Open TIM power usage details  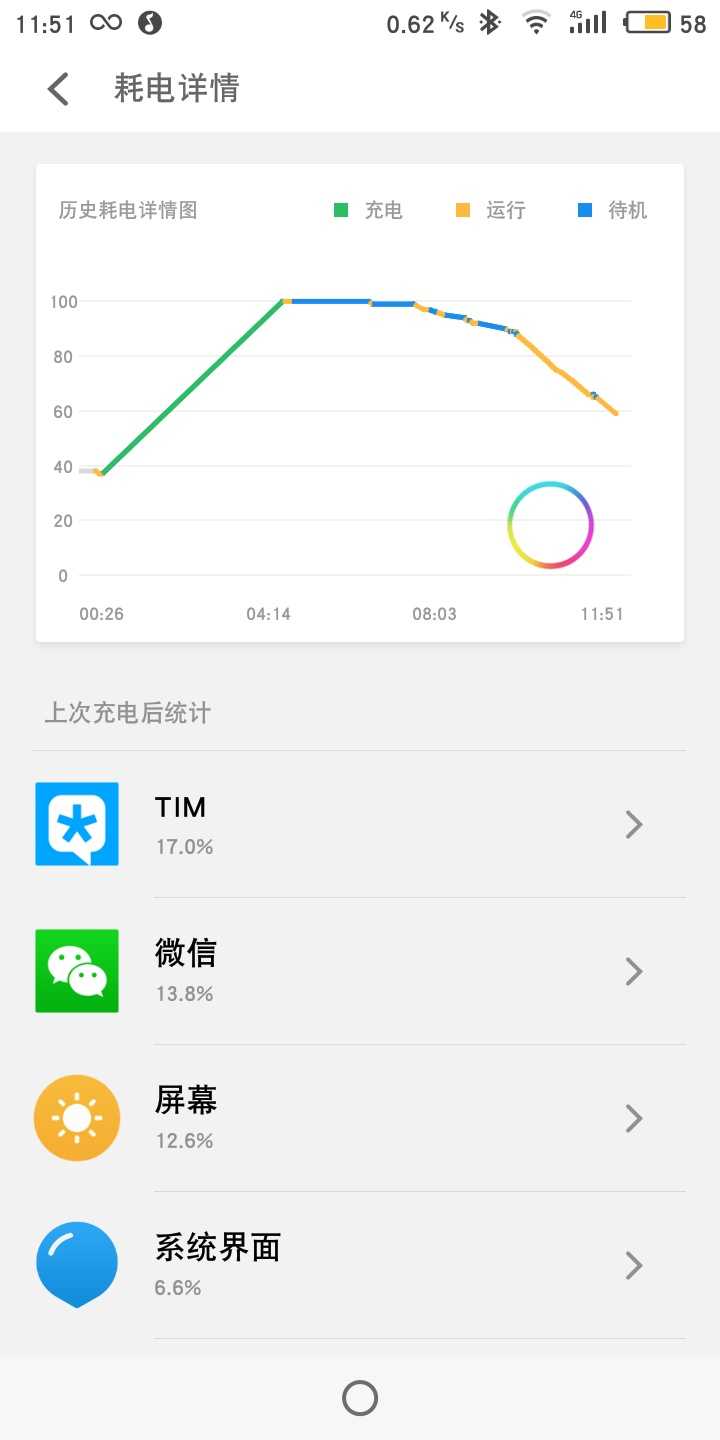(360, 824)
